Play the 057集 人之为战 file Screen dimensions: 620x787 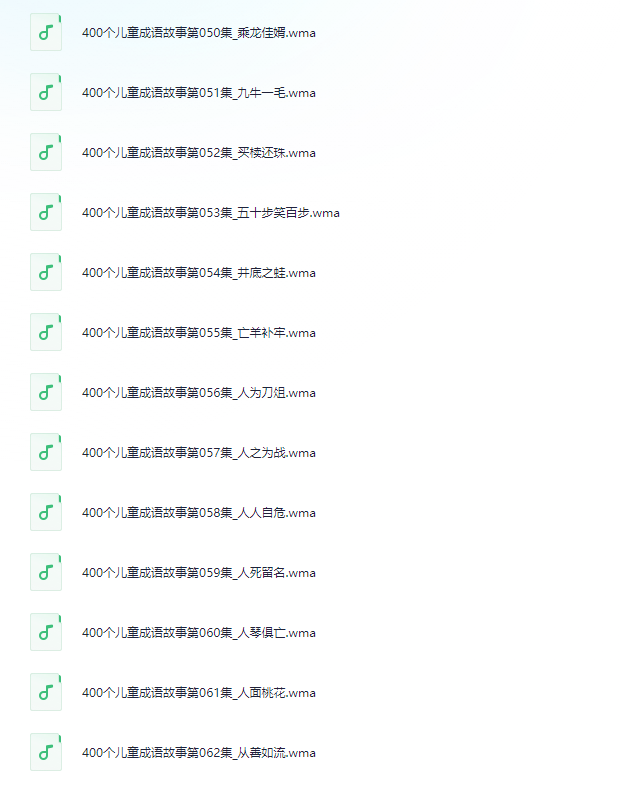tap(199, 453)
